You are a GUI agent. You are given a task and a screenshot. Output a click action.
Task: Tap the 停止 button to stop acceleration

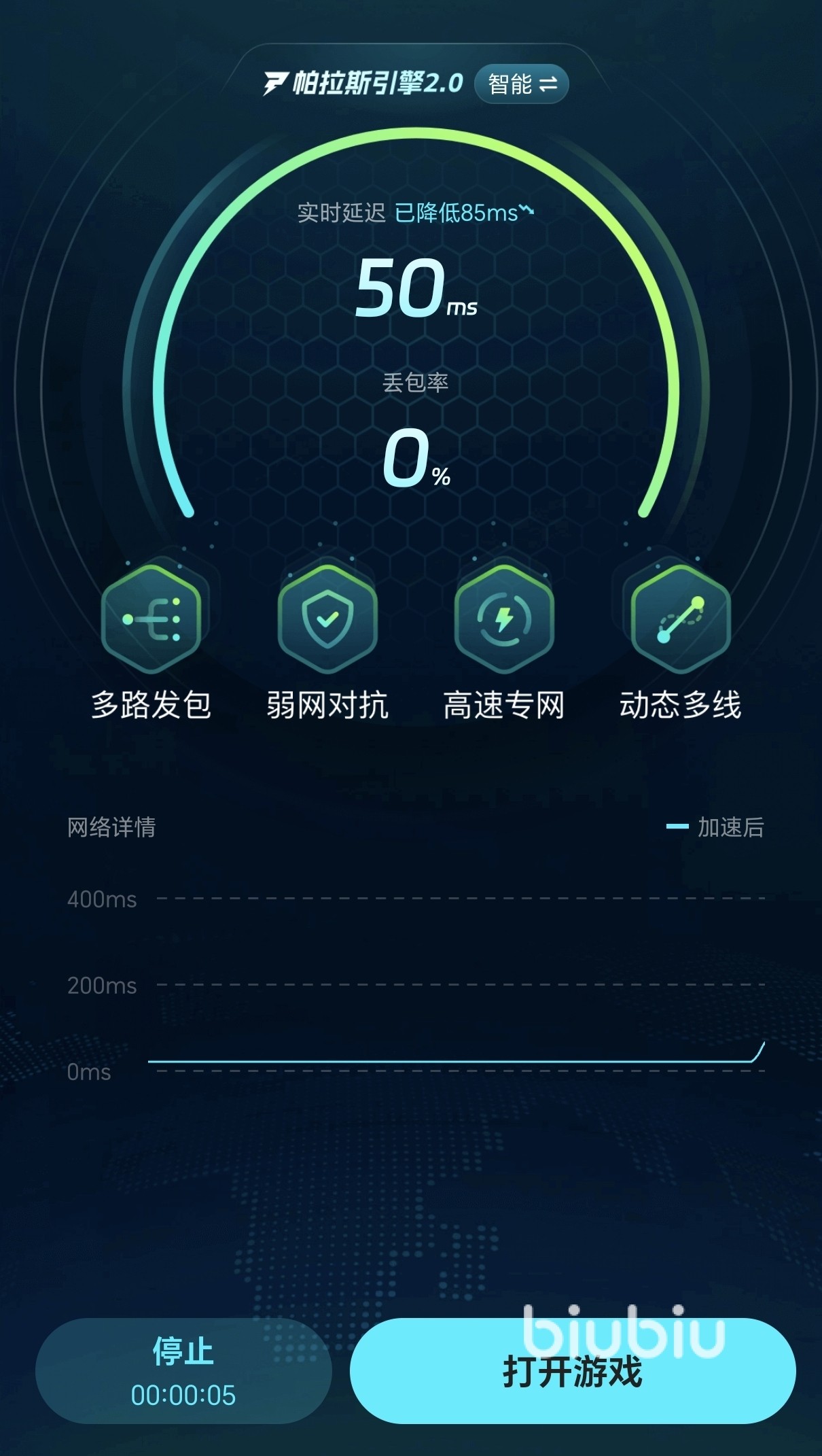[x=183, y=1370]
